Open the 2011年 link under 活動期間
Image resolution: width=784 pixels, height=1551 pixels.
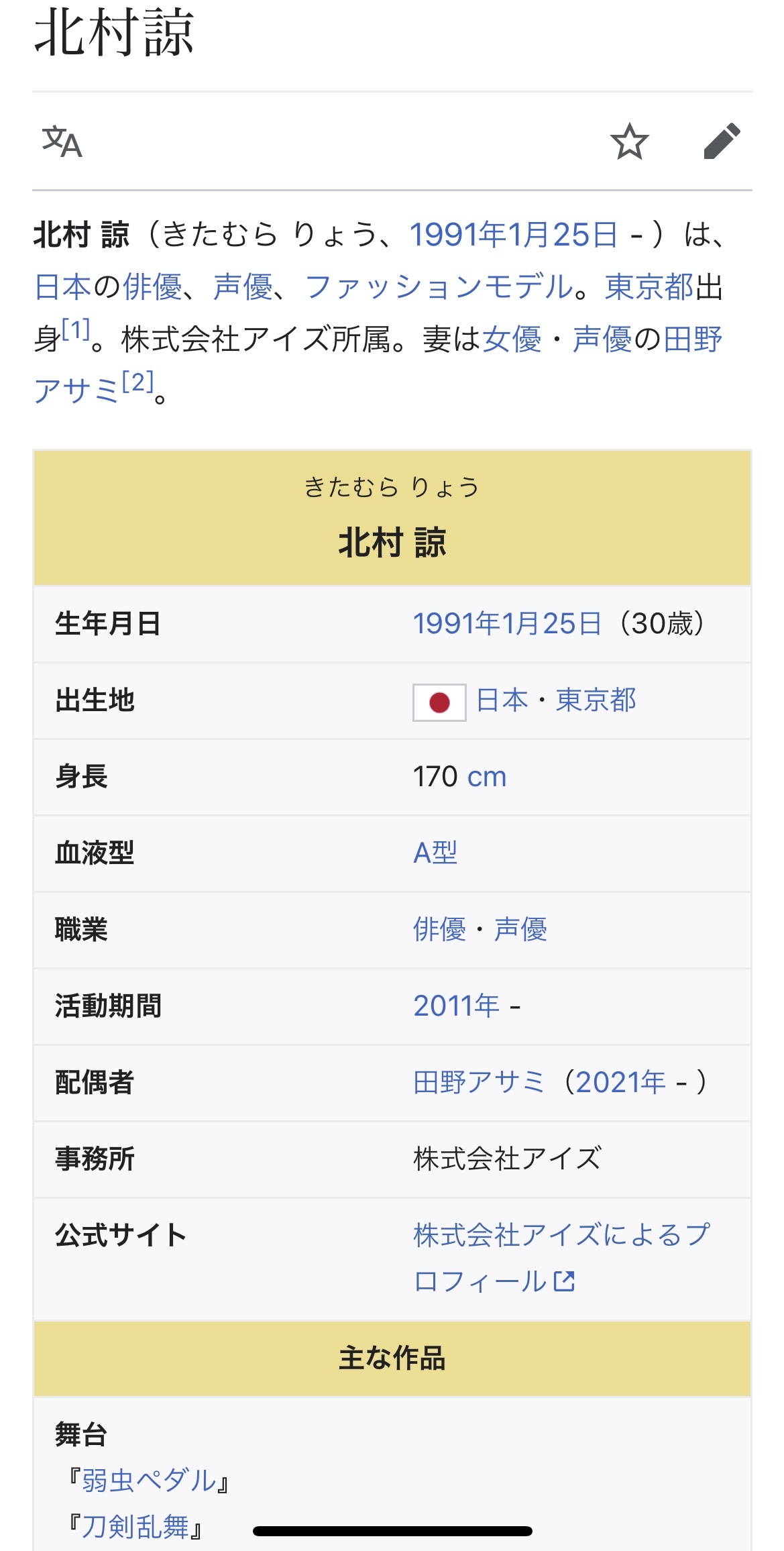click(457, 1006)
